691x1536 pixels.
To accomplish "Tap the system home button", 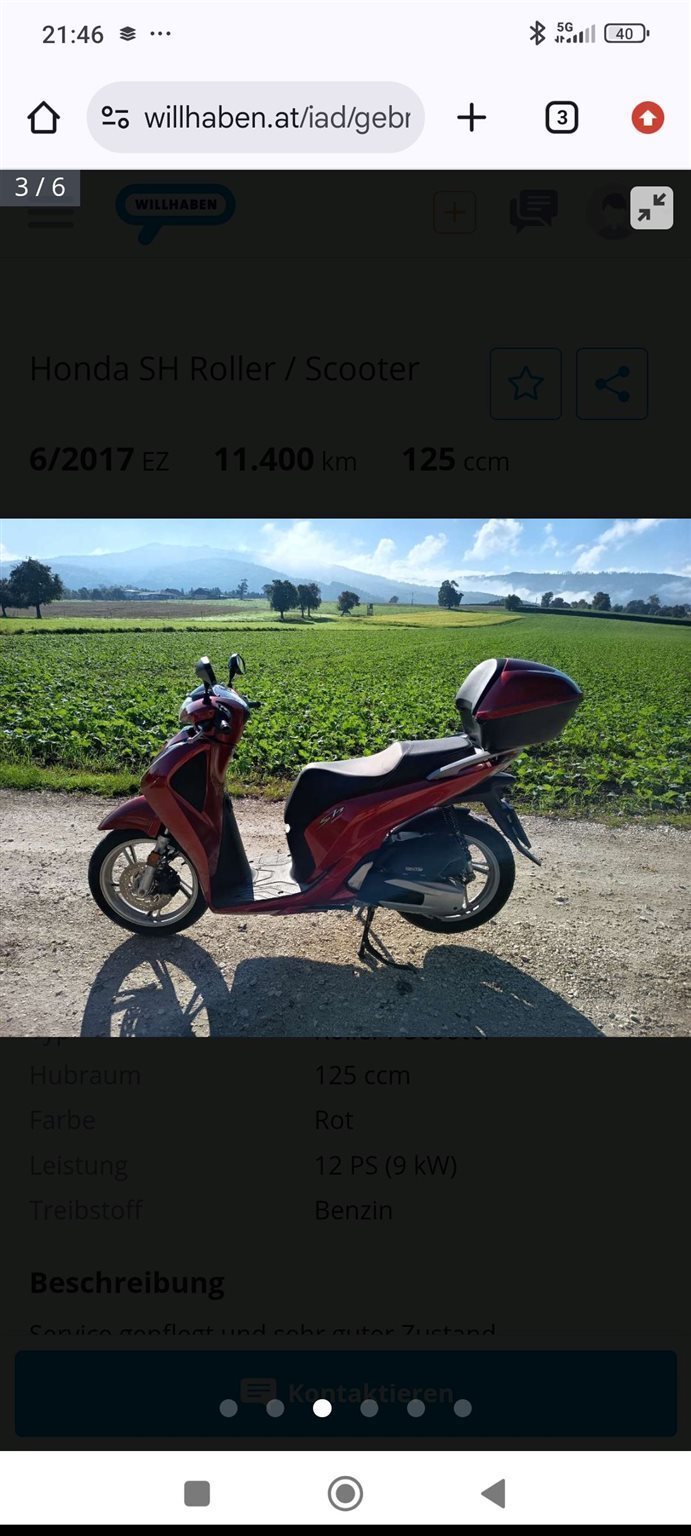I will [345, 1493].
